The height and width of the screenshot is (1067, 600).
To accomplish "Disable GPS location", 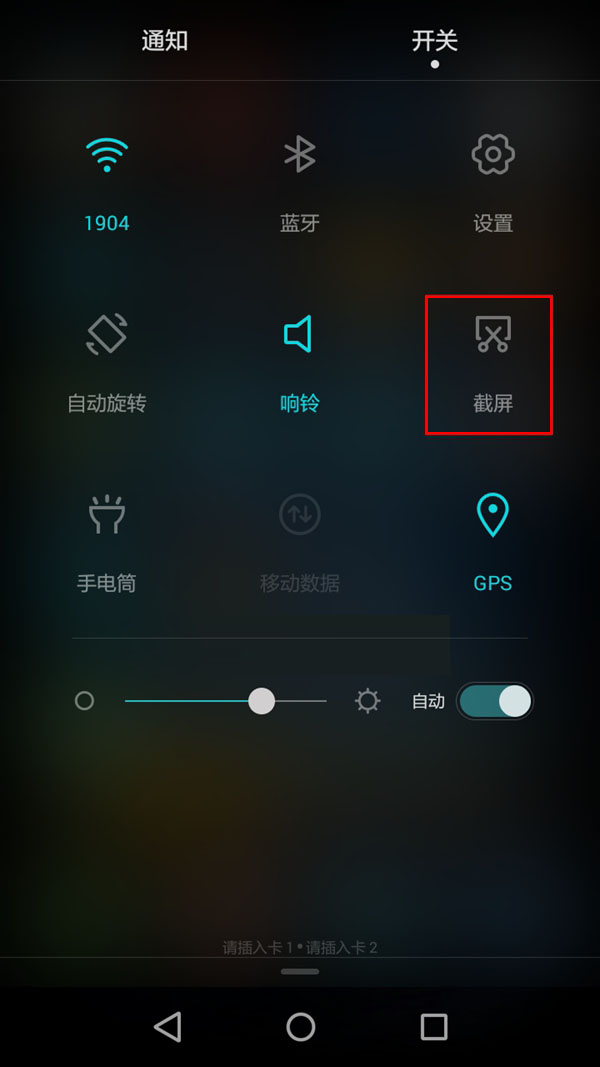I will point(492,516).
